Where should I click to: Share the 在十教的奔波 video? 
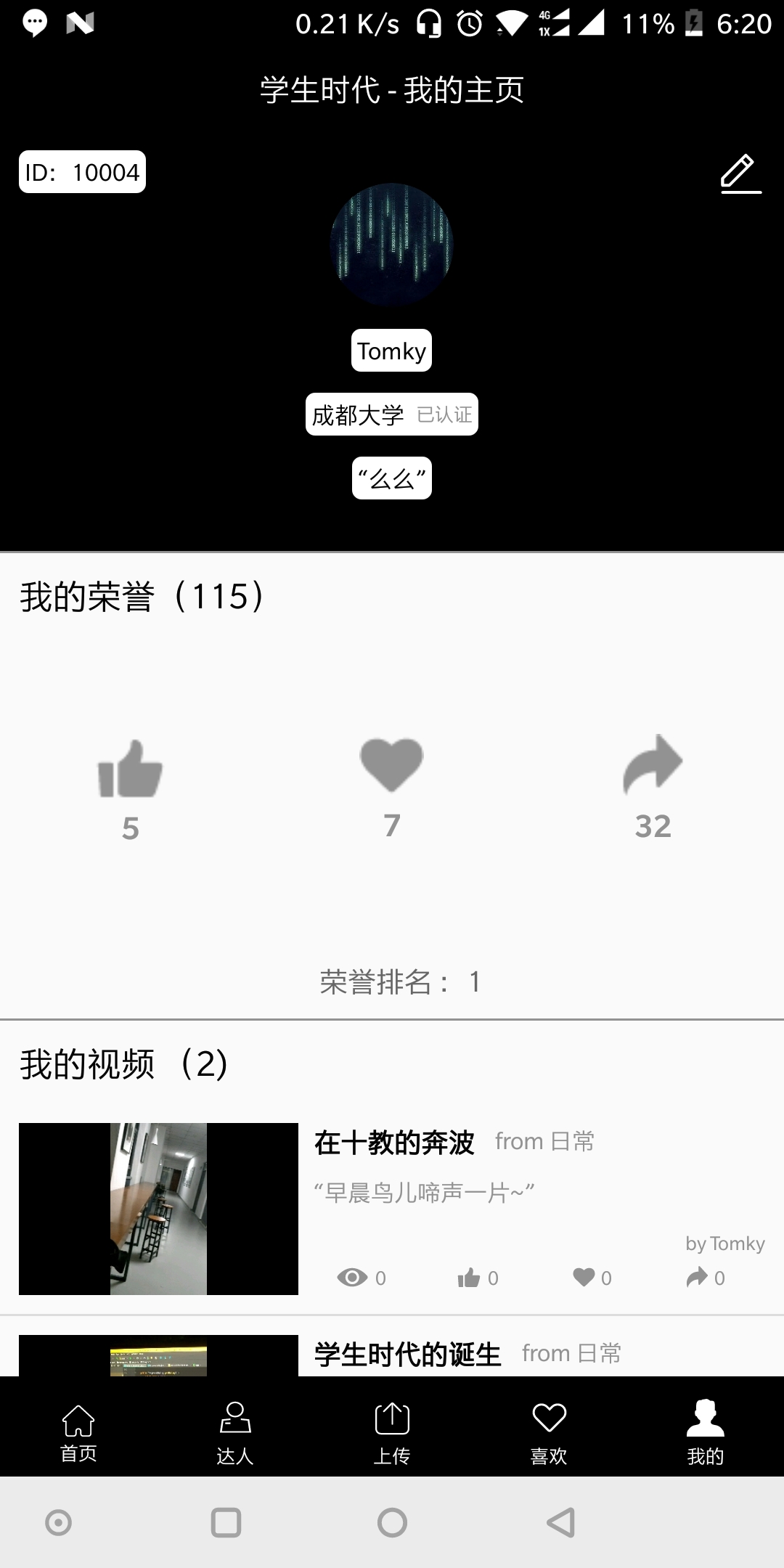point(697,1277)
